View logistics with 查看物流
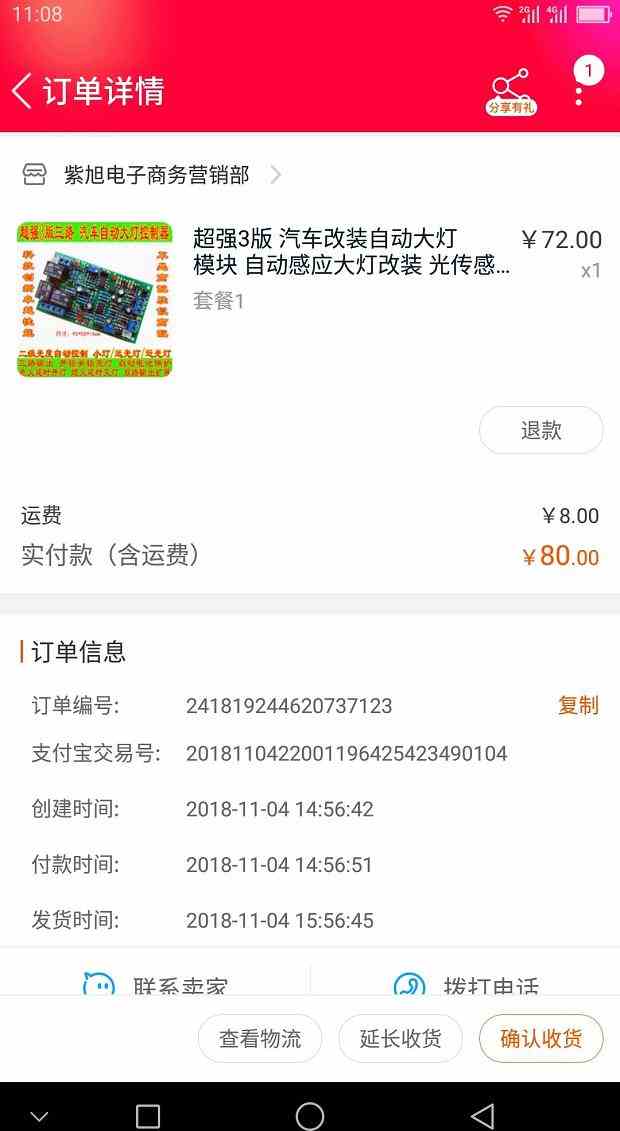This screenshot has height=1131, width=620. click(x=260, y=1038)
